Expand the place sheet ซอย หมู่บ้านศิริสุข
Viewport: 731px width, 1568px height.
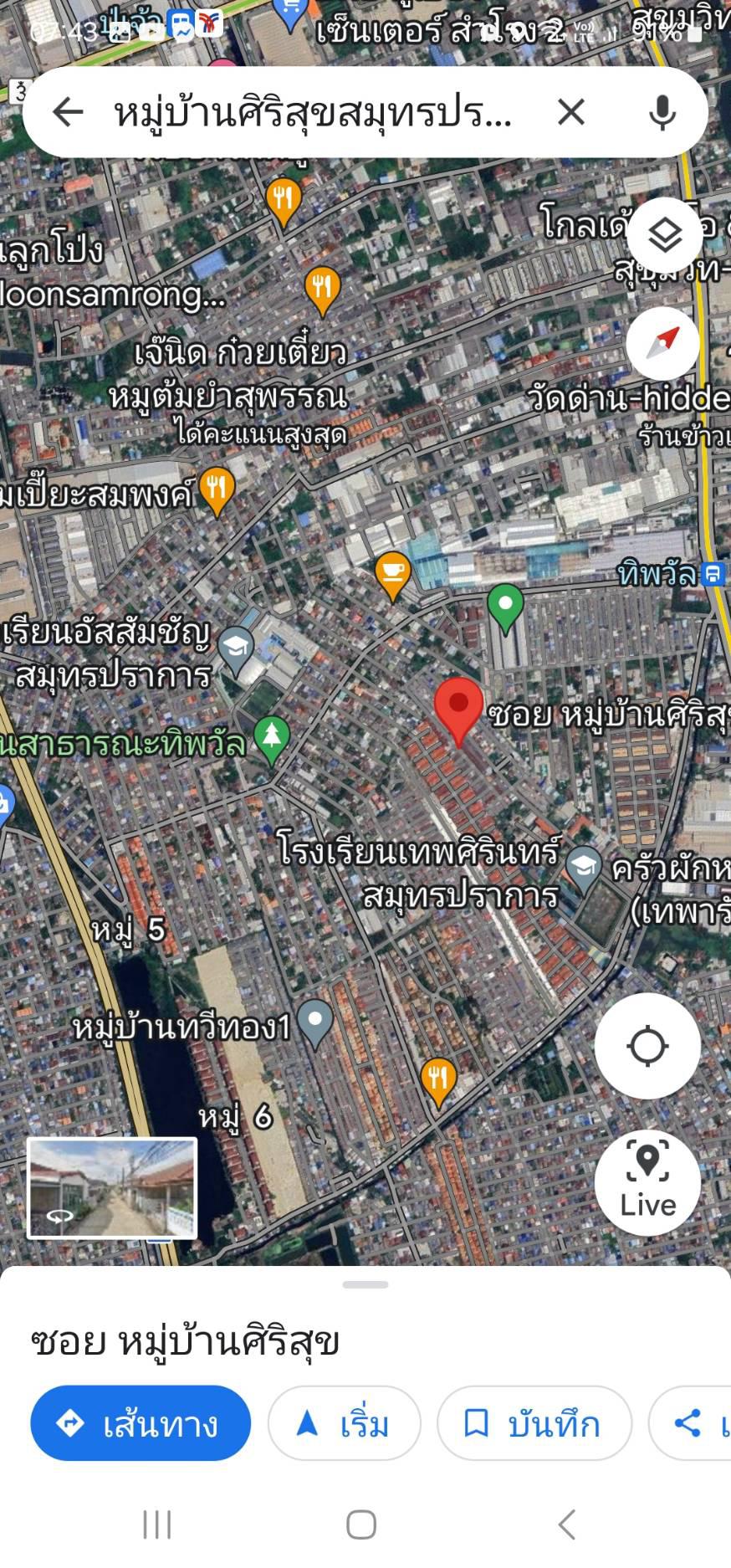pos(365,1284)
